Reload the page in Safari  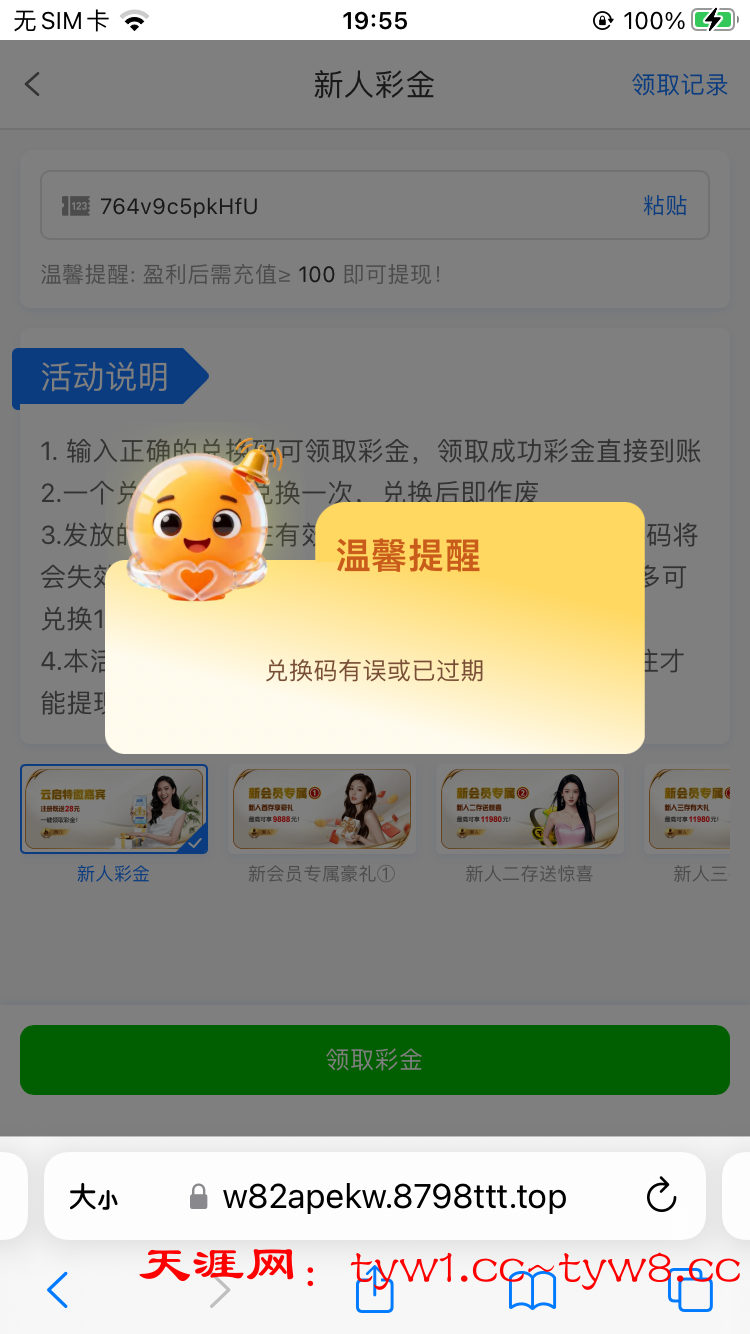click(x=661, y=1196)
